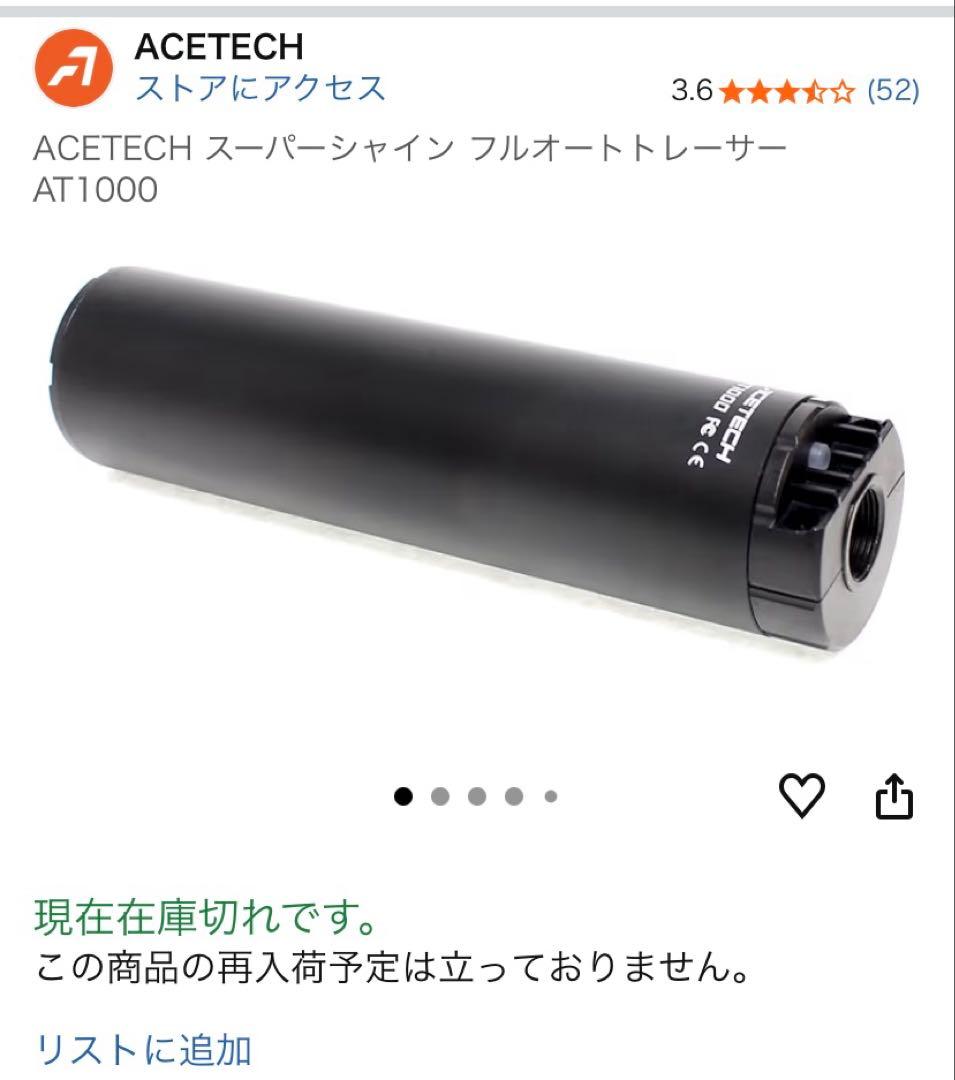Click the first gold star icon

pyautogui.click(x=734, y=91)
